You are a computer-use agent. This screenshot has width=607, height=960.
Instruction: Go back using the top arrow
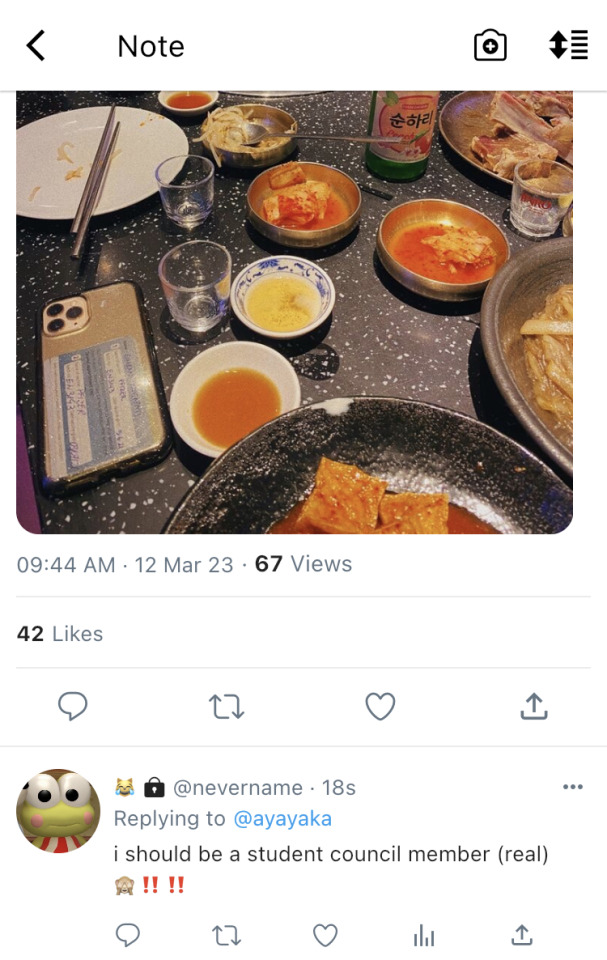36,46
